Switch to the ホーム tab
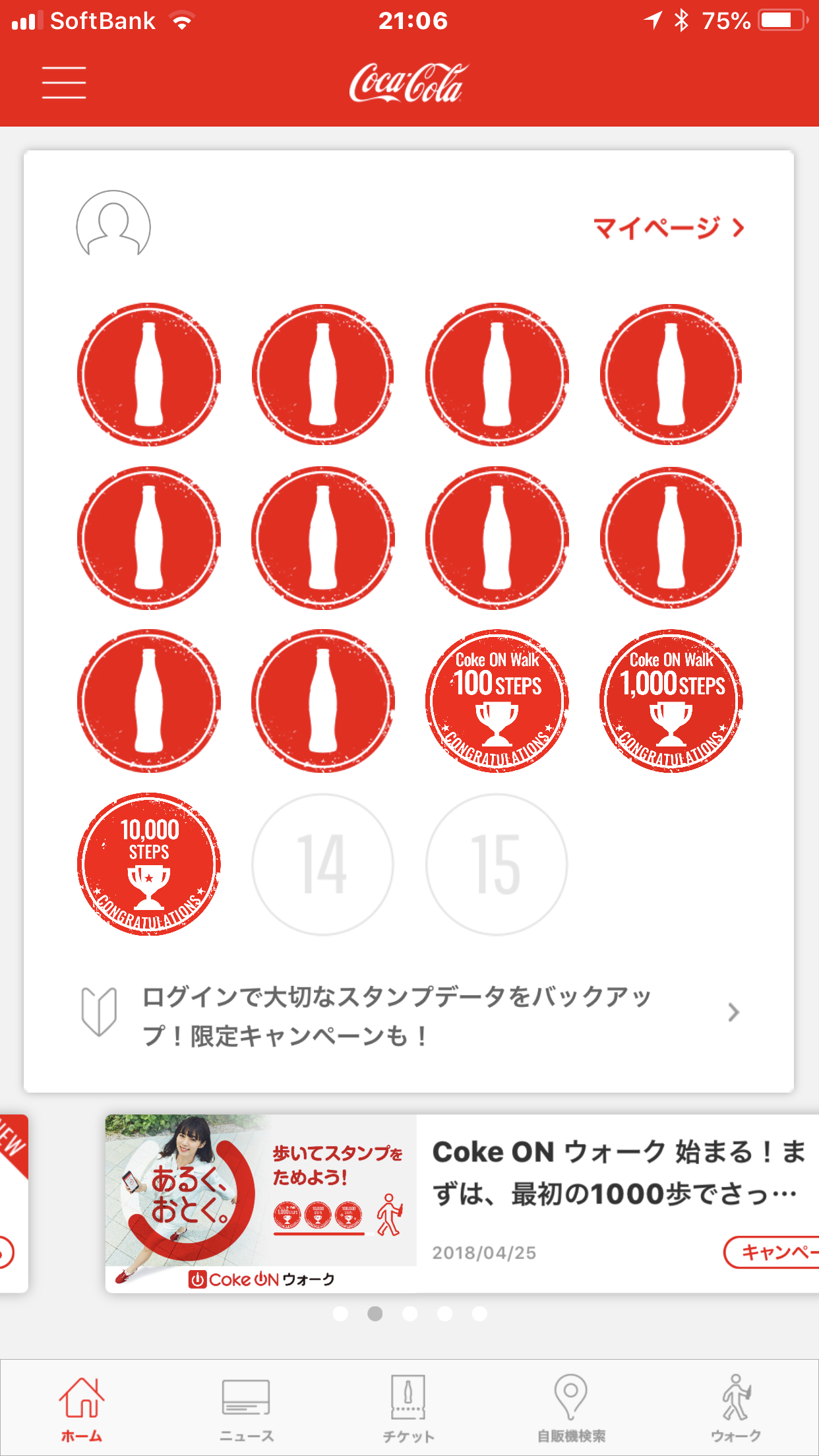819x1456 pixels. [82, 1407]
